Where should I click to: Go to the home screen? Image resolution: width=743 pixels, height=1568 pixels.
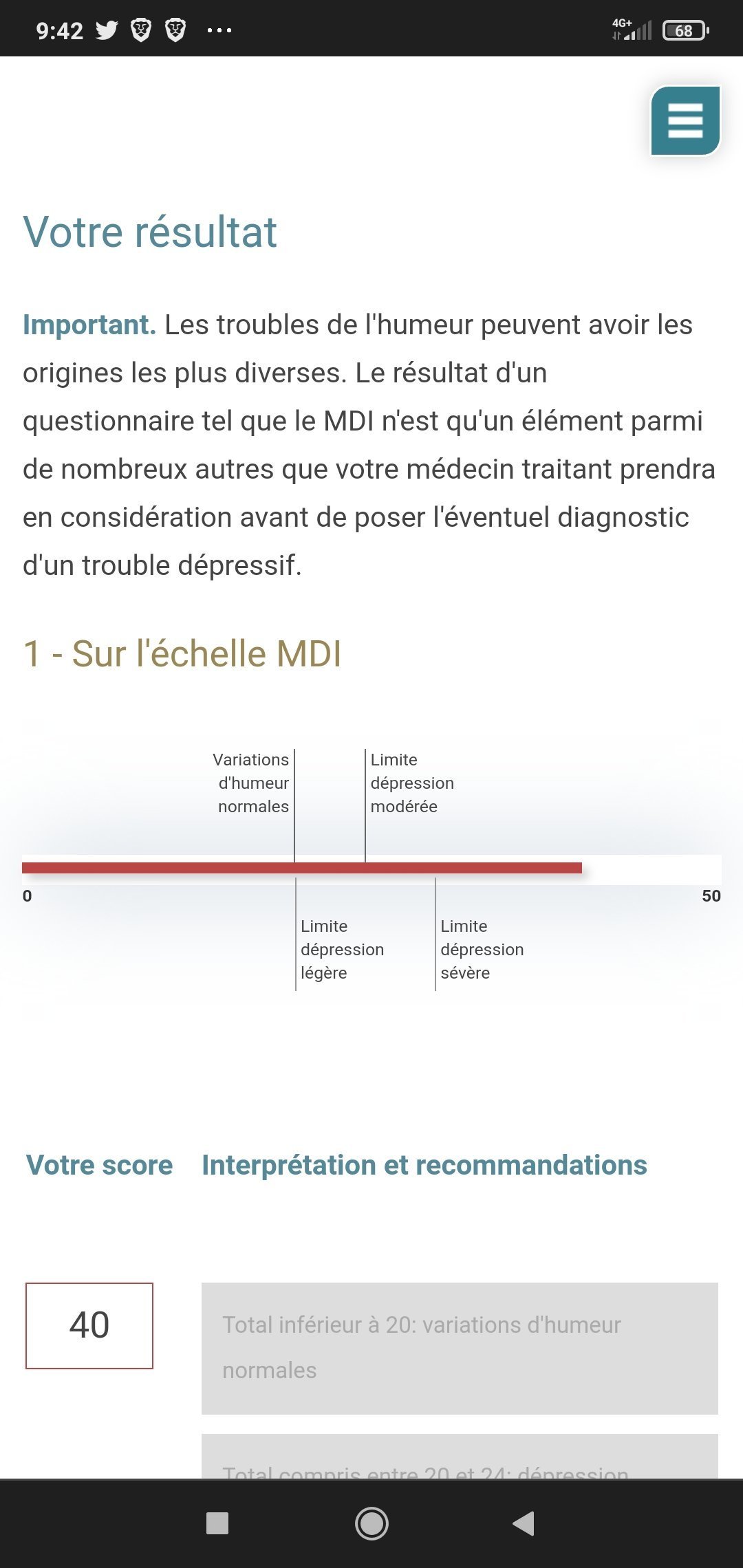pyautogui.click(x=371, y=1523)
